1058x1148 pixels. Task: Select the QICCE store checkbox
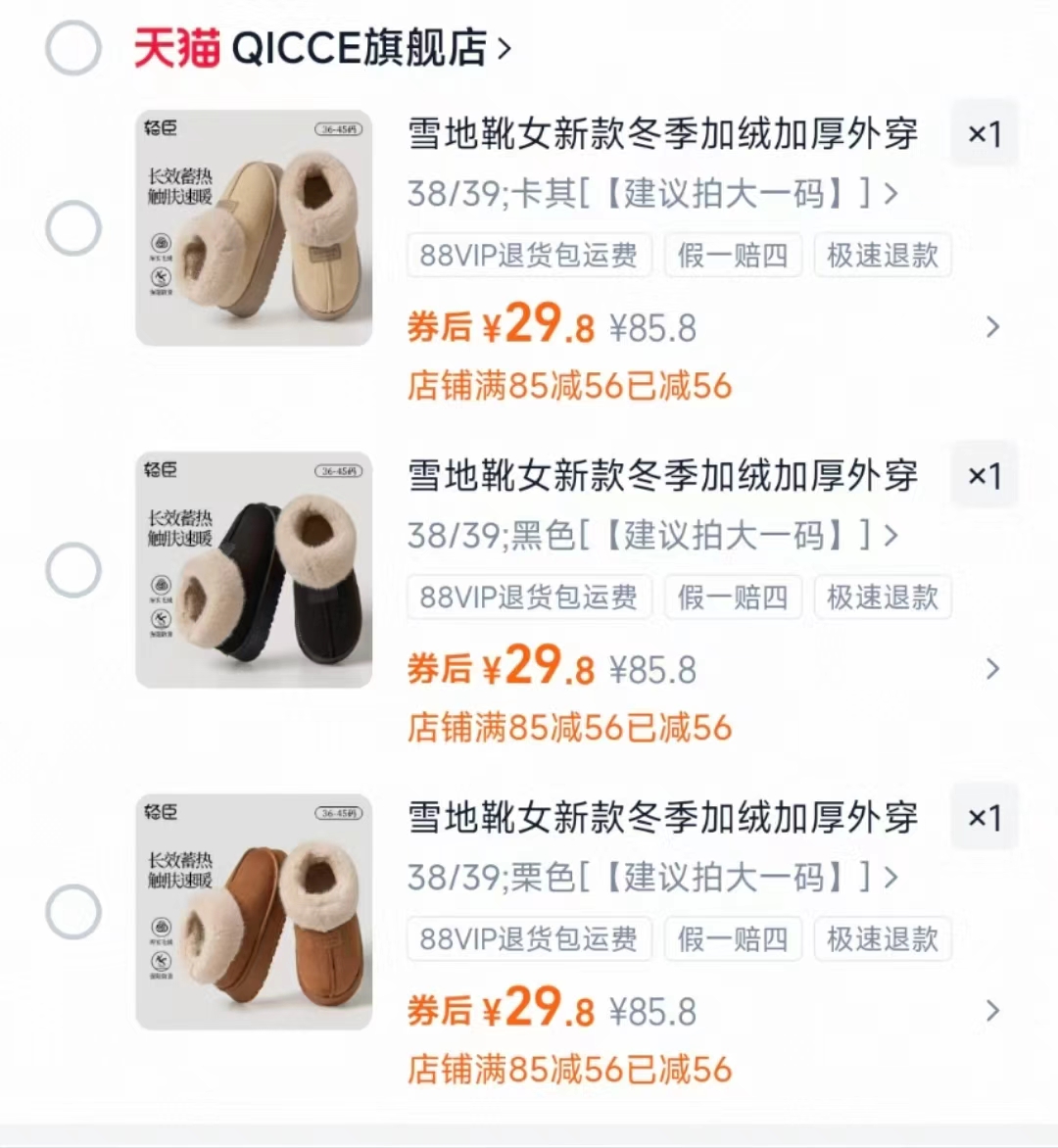pyautogui.click(x=73, y=47)
